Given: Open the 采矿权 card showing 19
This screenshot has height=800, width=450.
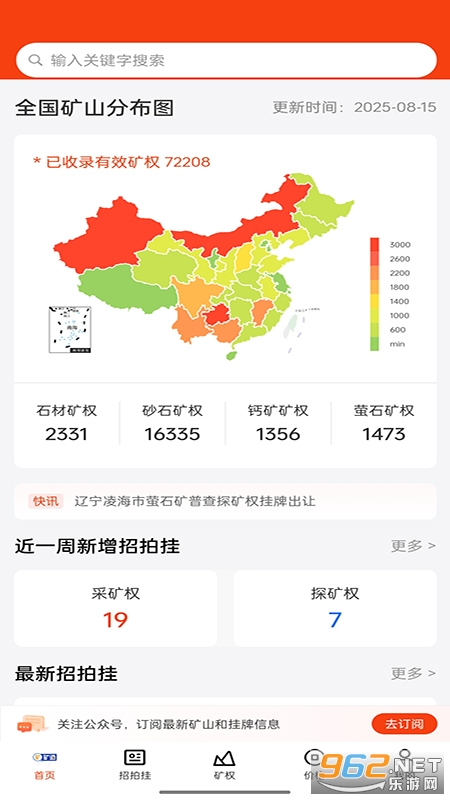Looking at the screenshot, I should tap(115, 608).
